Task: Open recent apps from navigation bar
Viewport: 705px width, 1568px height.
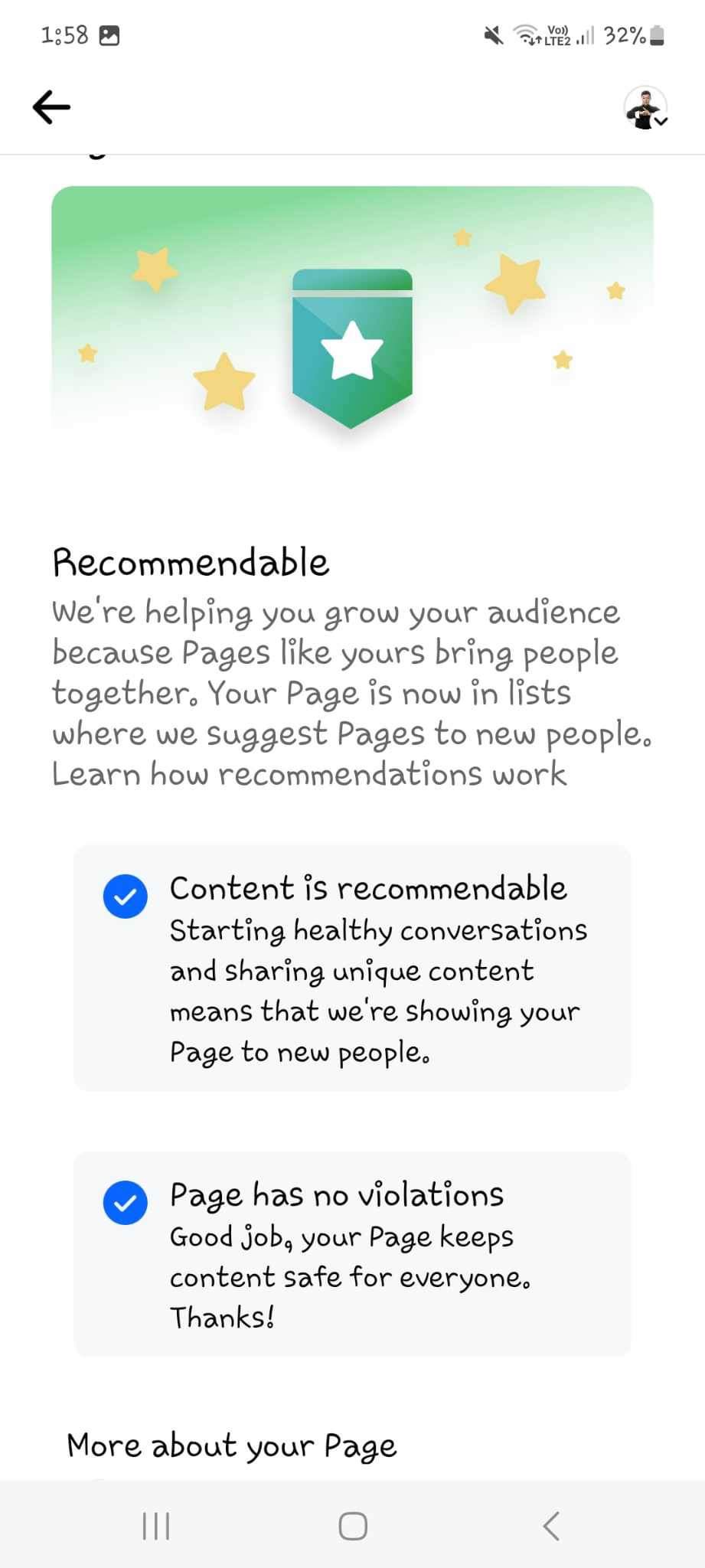Action: point(156,1525)
